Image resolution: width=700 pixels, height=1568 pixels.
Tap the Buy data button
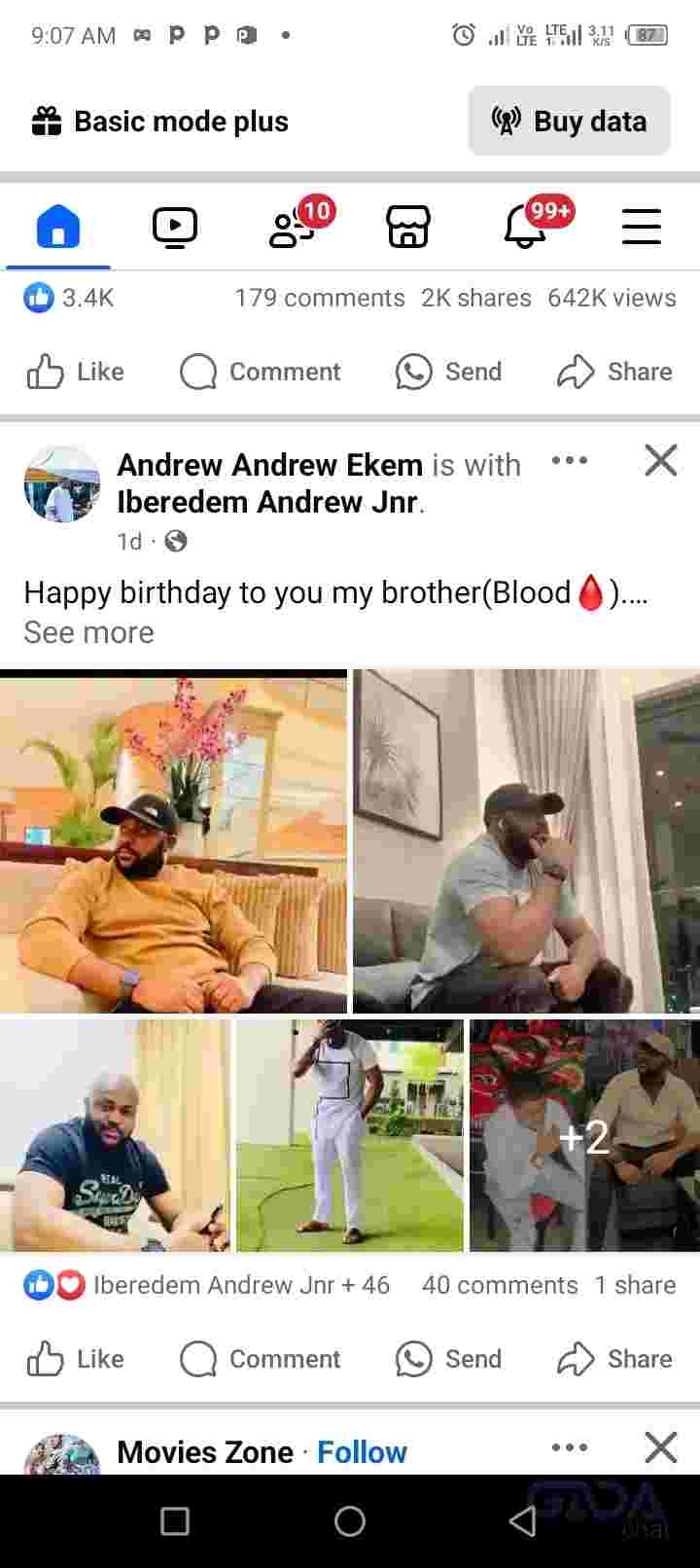569,121
